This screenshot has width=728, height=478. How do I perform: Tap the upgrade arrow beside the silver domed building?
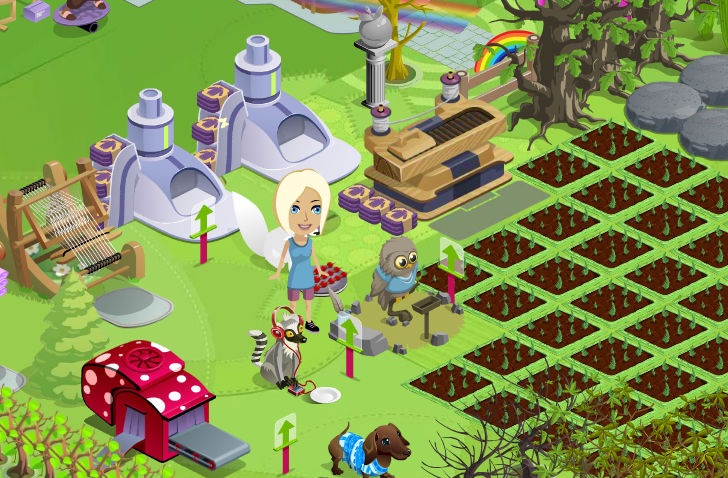pos(203,222)
